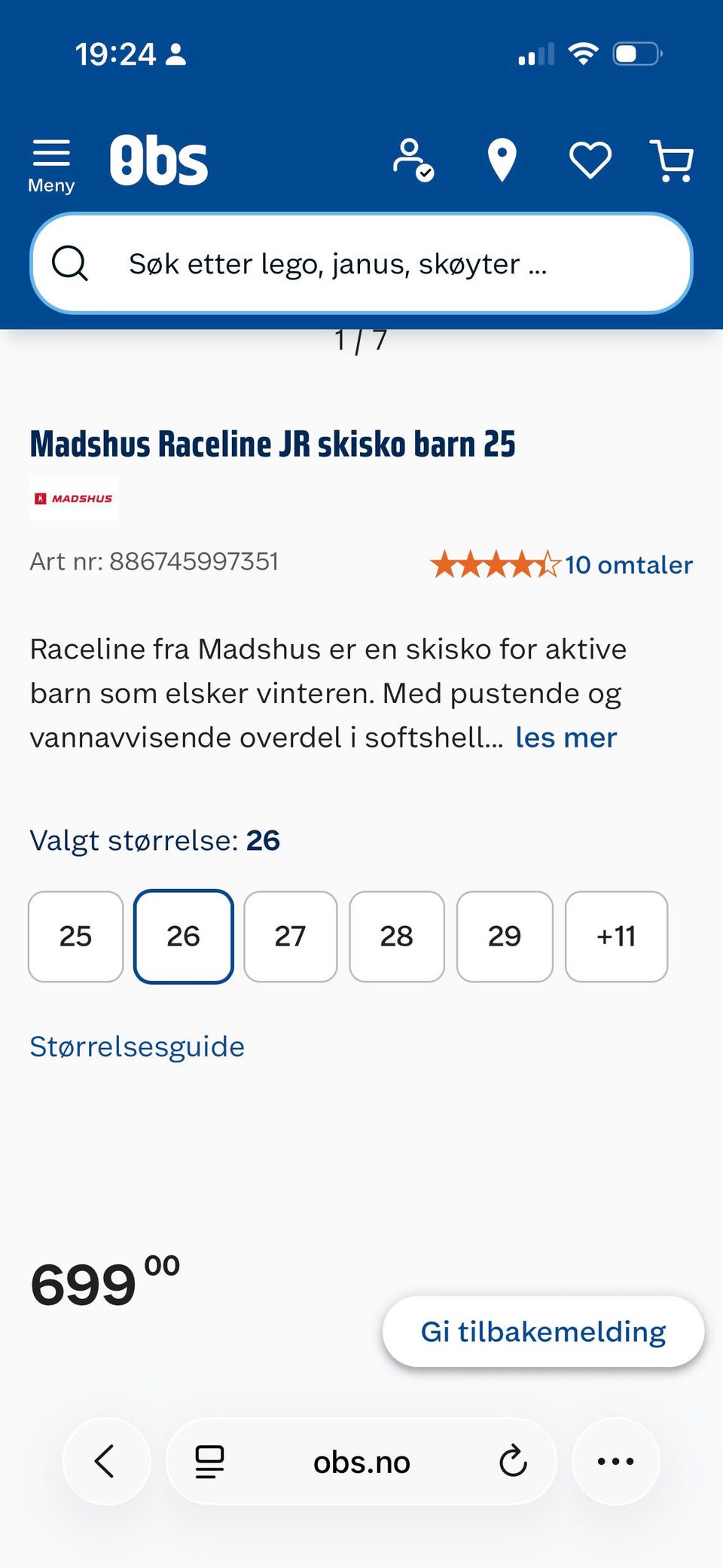Expand the description with les mer

(566, 737)
